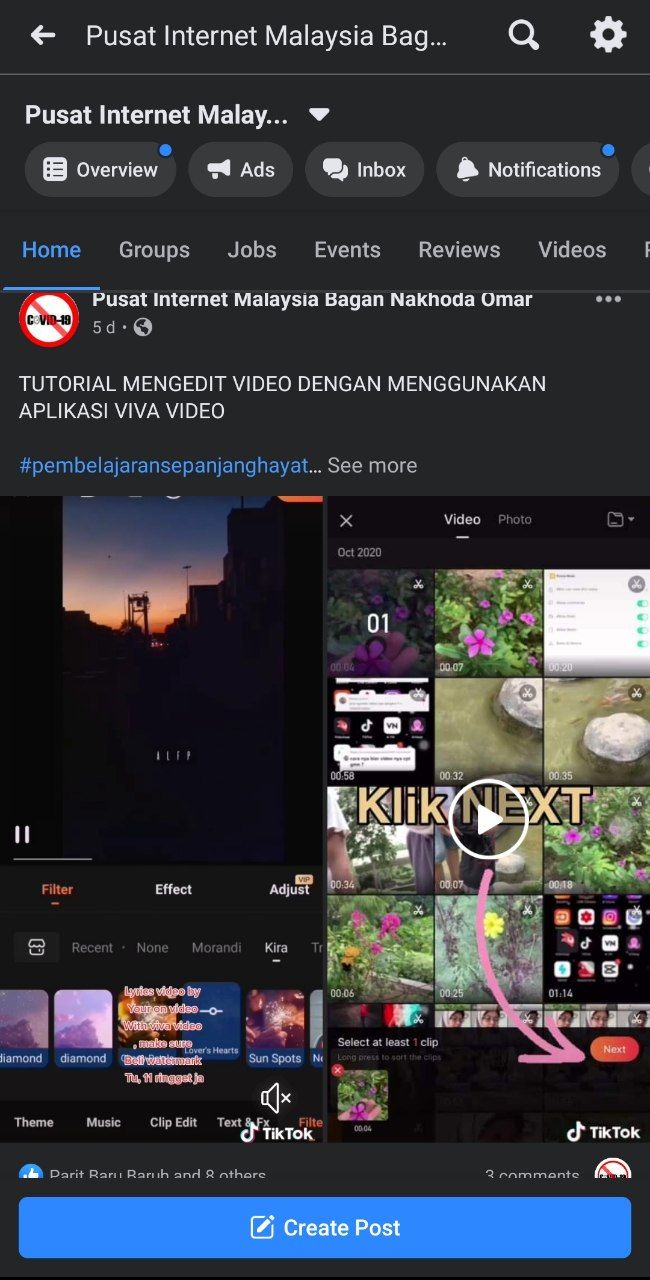The image size is (650, 1280).
Task: Open the left sunset video thumbnail
Action: pyautogui.click(x=161, y=819)
